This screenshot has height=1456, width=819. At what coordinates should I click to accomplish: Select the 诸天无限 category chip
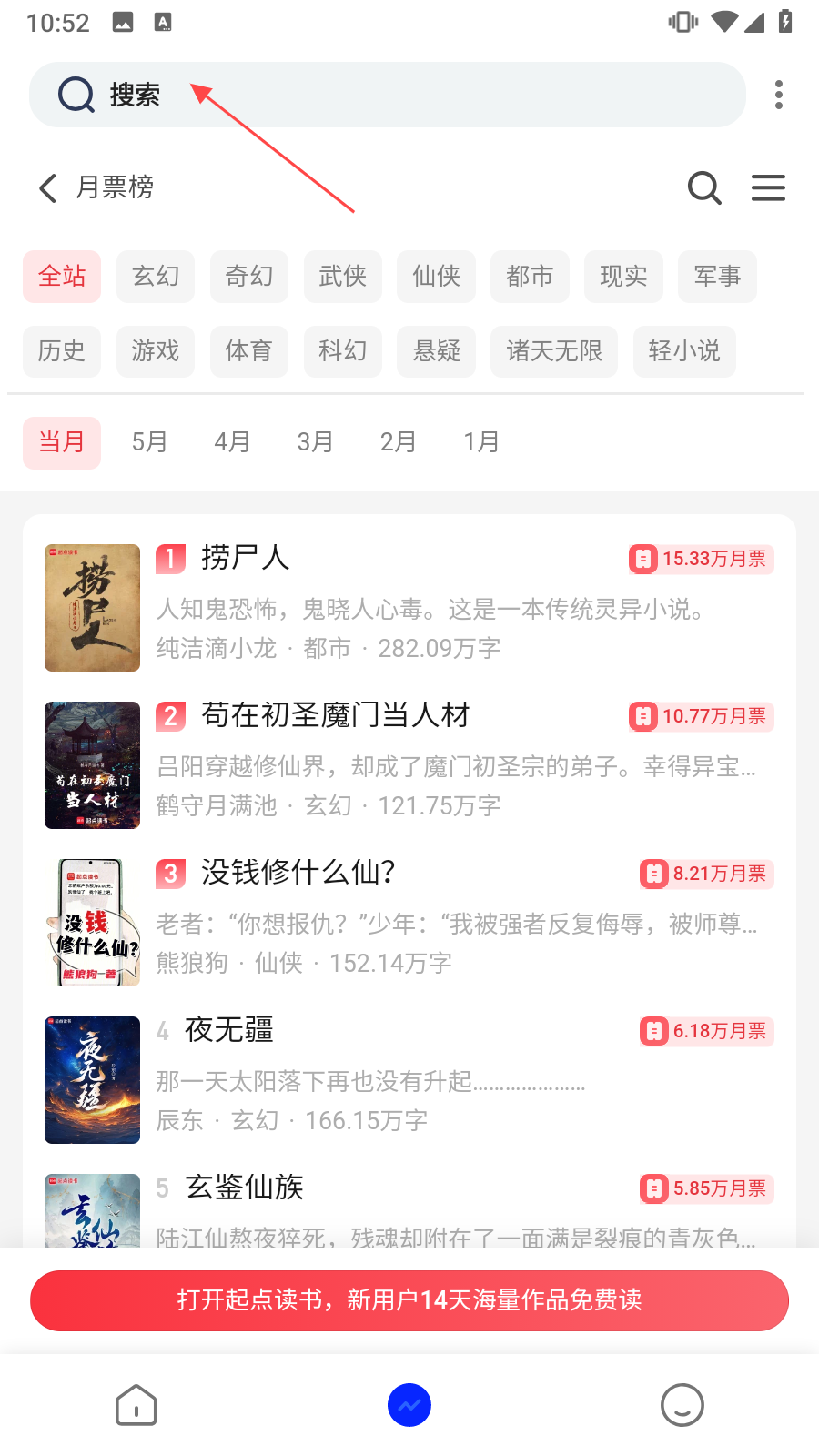coord(554,350)
